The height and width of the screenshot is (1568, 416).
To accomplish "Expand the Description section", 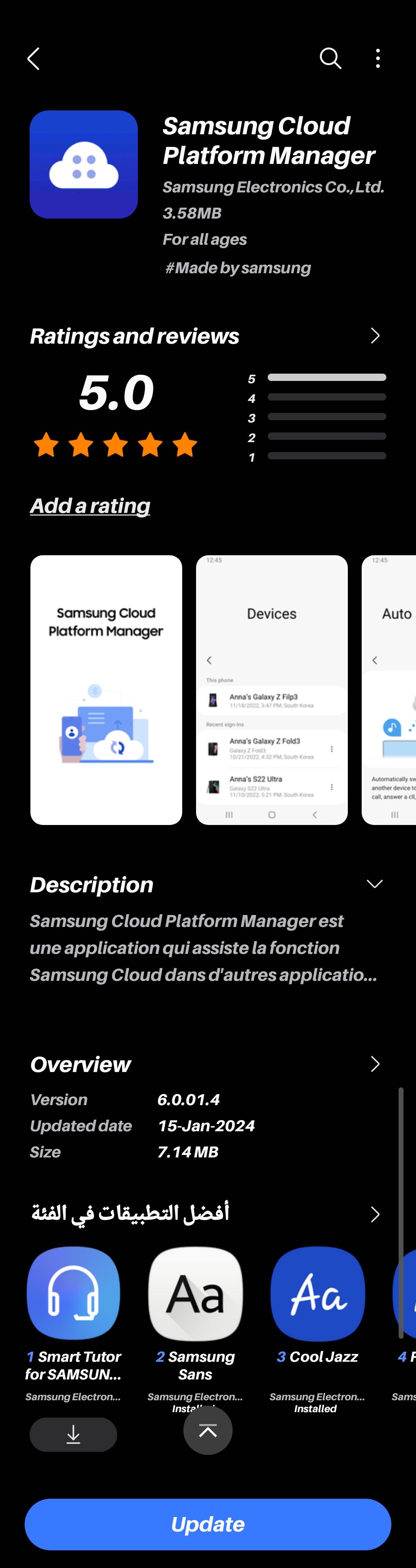I will coord(374,884).
